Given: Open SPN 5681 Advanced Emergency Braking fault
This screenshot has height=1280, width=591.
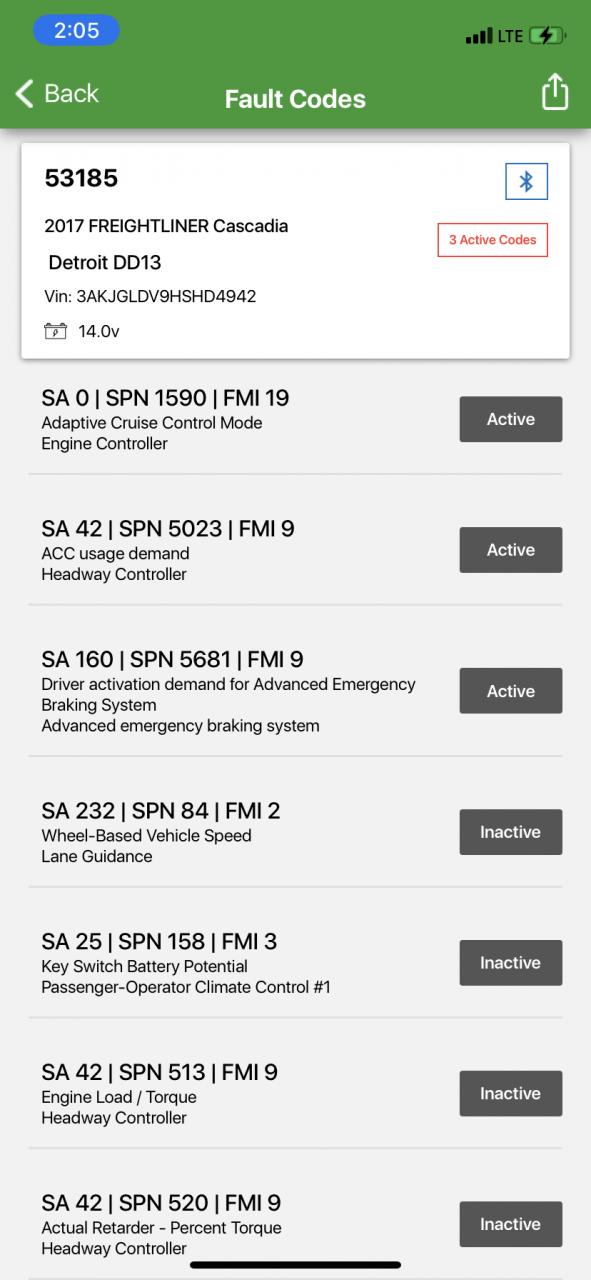Looking at the screenshot, I should pos(295,691).
